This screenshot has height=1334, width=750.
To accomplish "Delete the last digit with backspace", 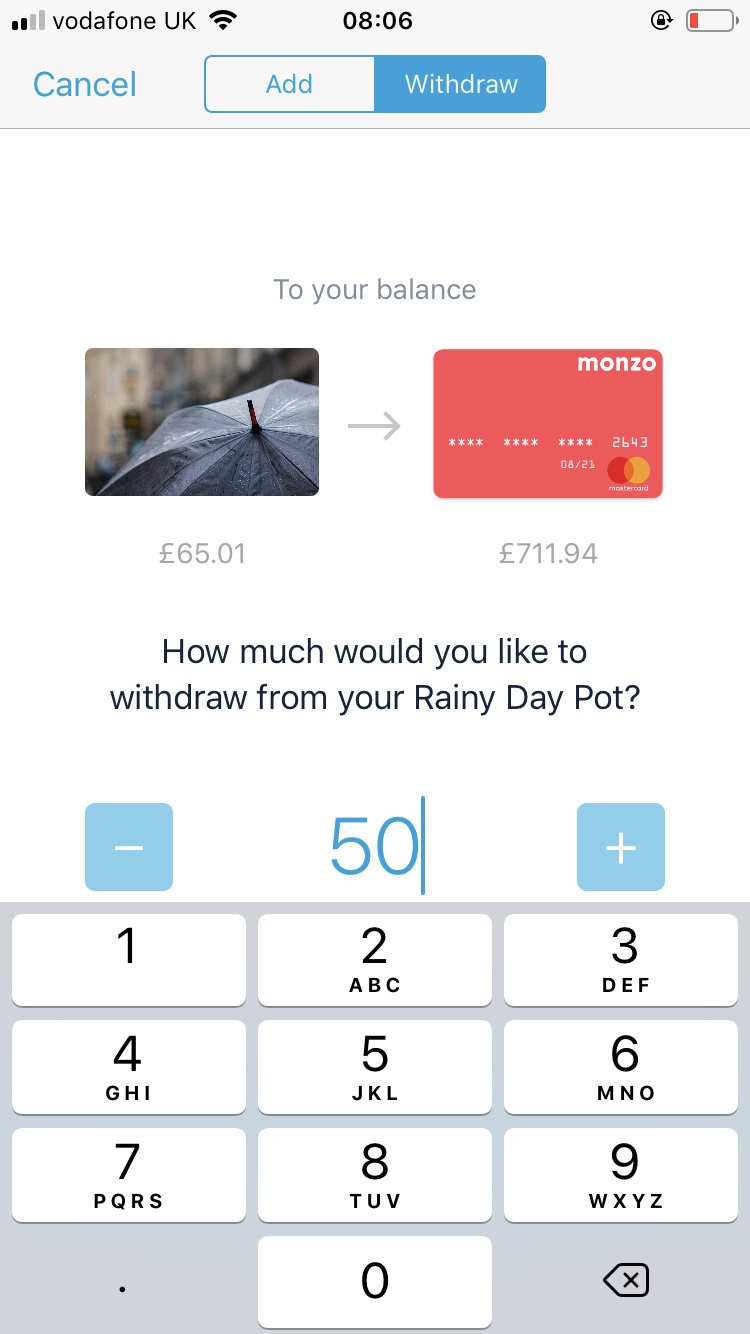I will [626, 1280].
